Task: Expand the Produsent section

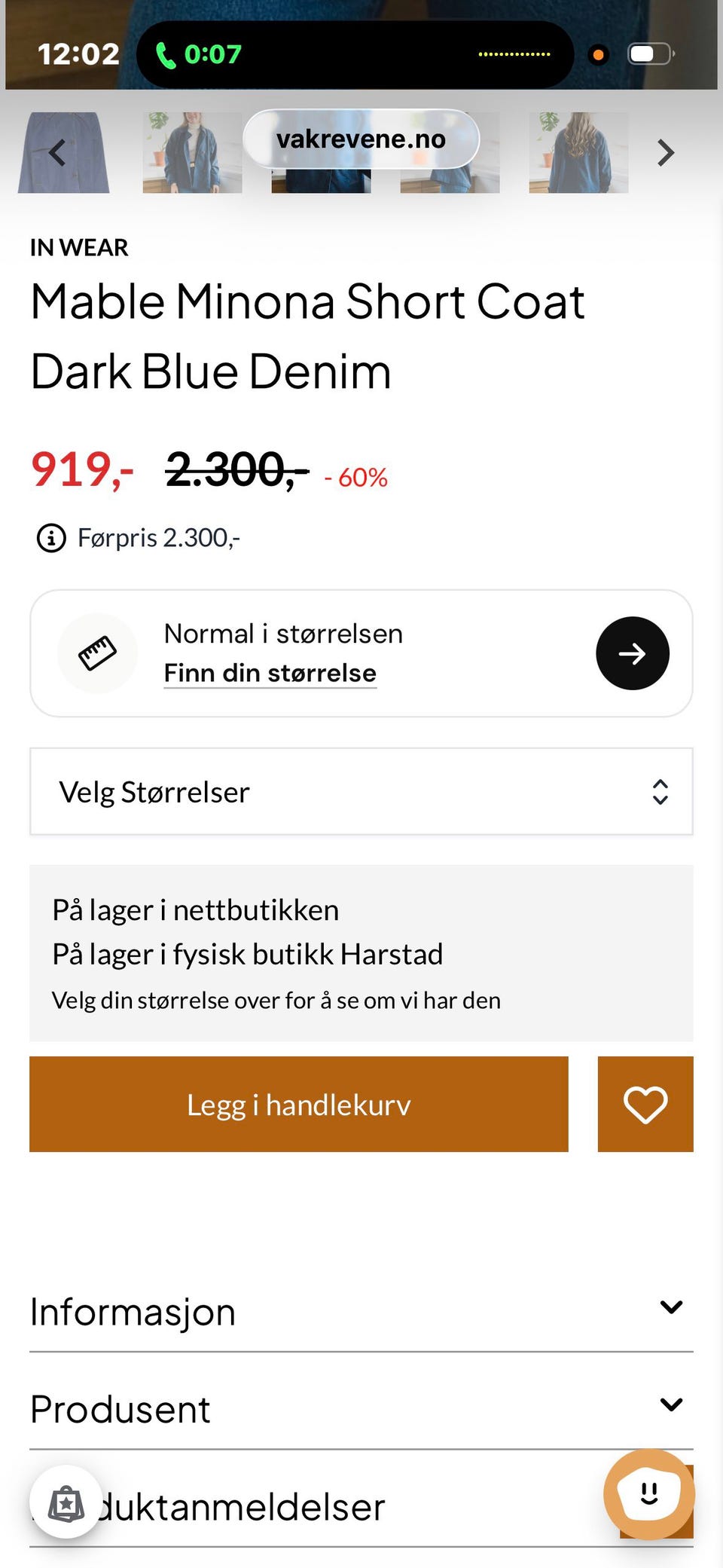Action: pyautogui.click(x=361, y=1408)
